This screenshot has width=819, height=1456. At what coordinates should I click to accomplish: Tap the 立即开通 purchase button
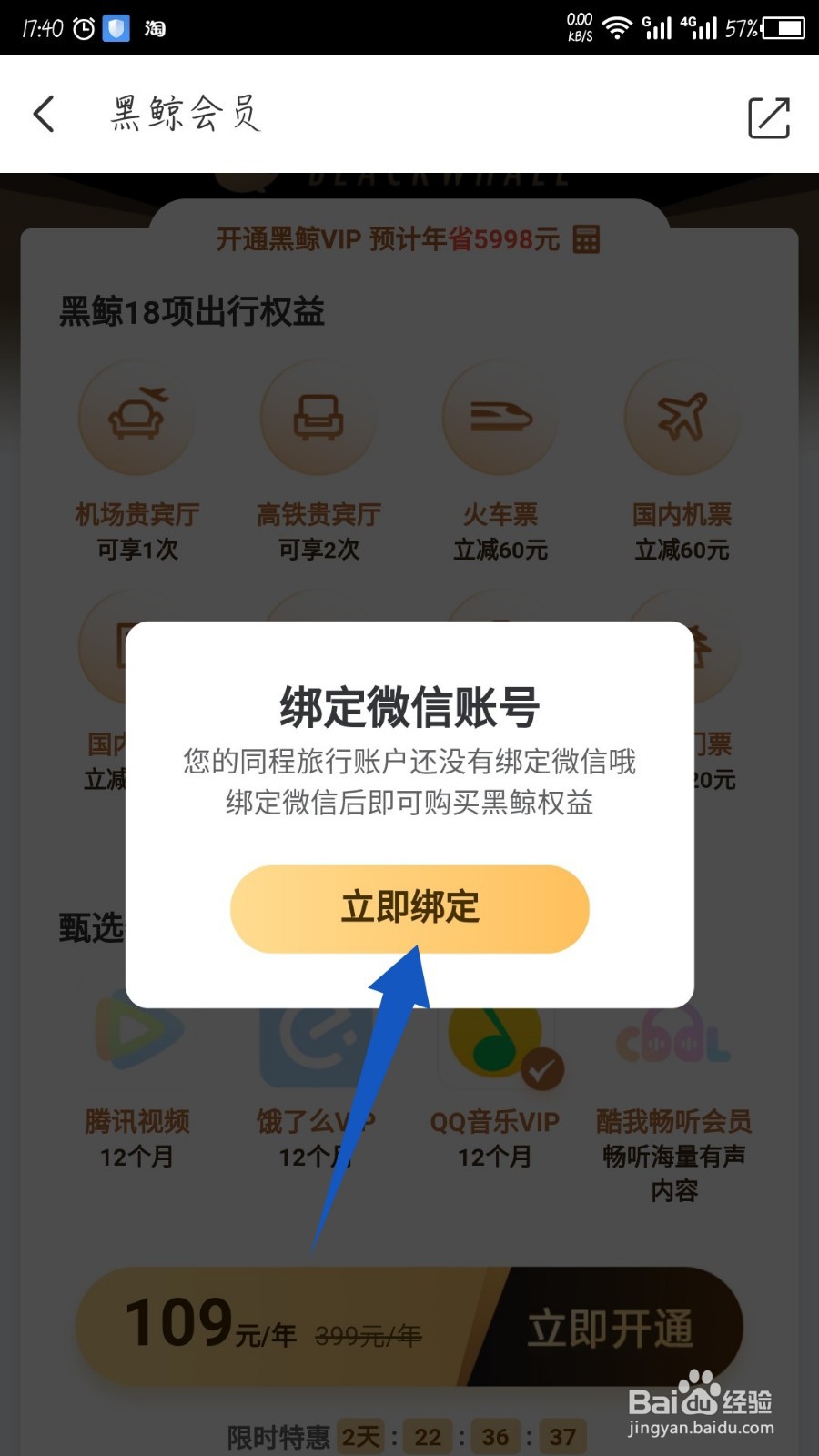point(614,1327)
